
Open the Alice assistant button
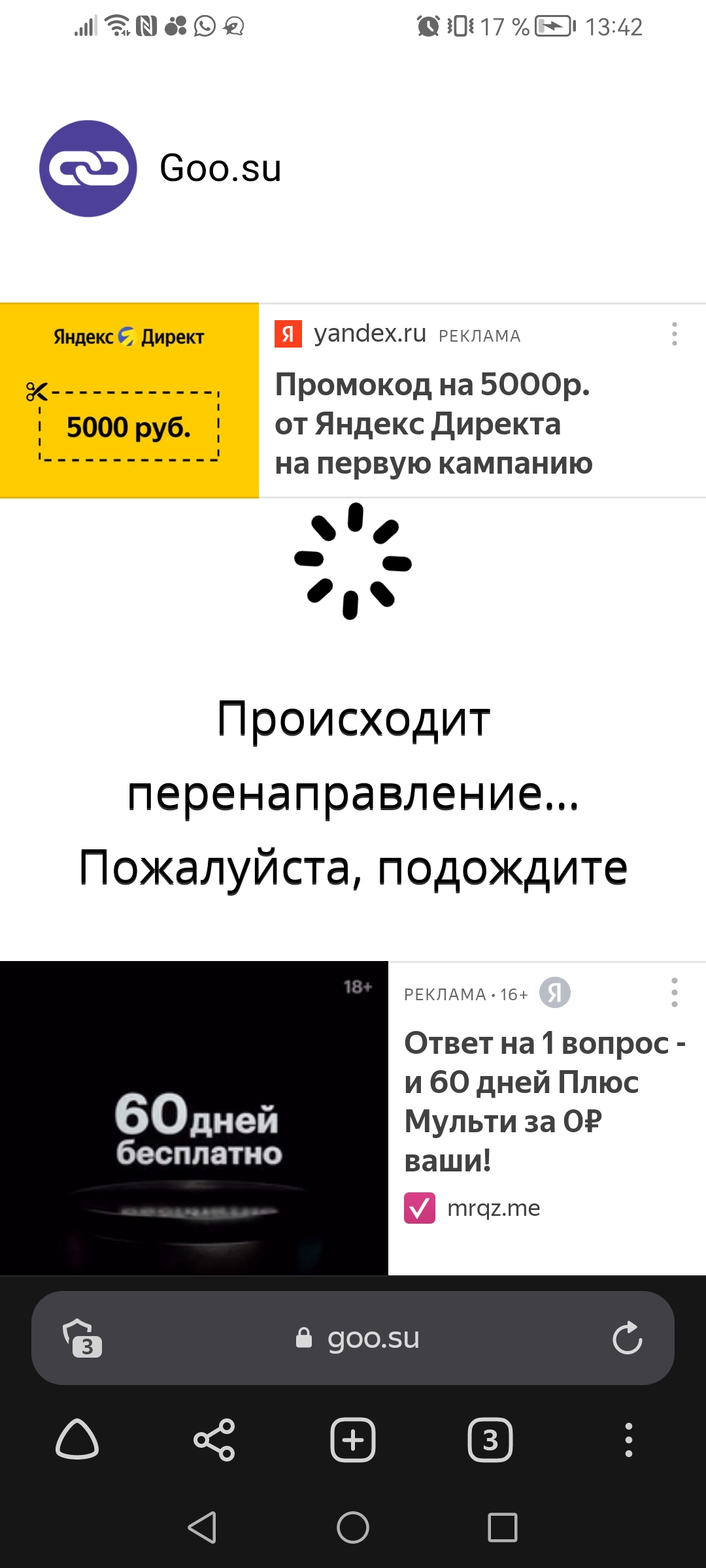77,1439
